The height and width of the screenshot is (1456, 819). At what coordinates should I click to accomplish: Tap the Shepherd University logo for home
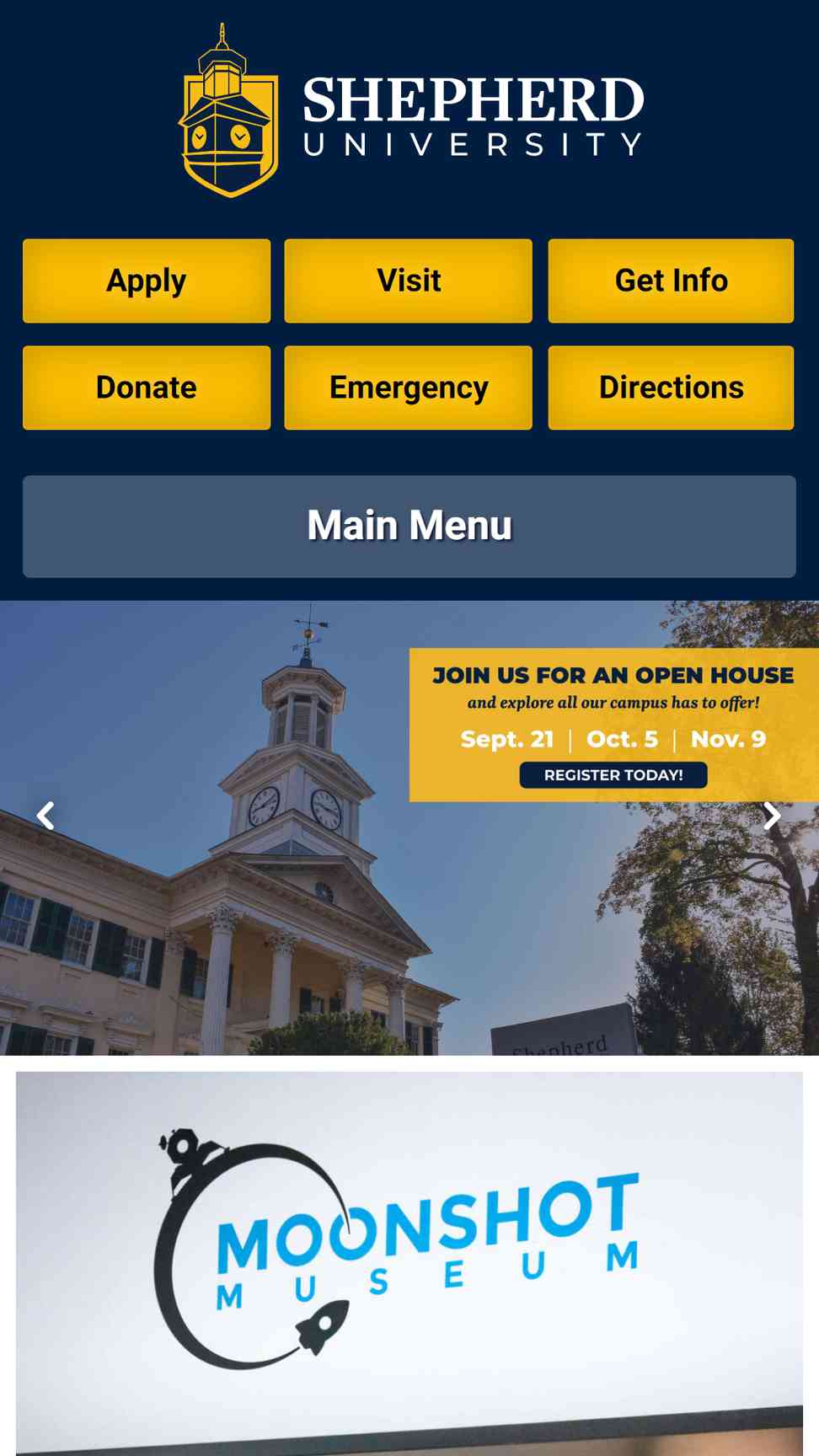coord(411,110)
